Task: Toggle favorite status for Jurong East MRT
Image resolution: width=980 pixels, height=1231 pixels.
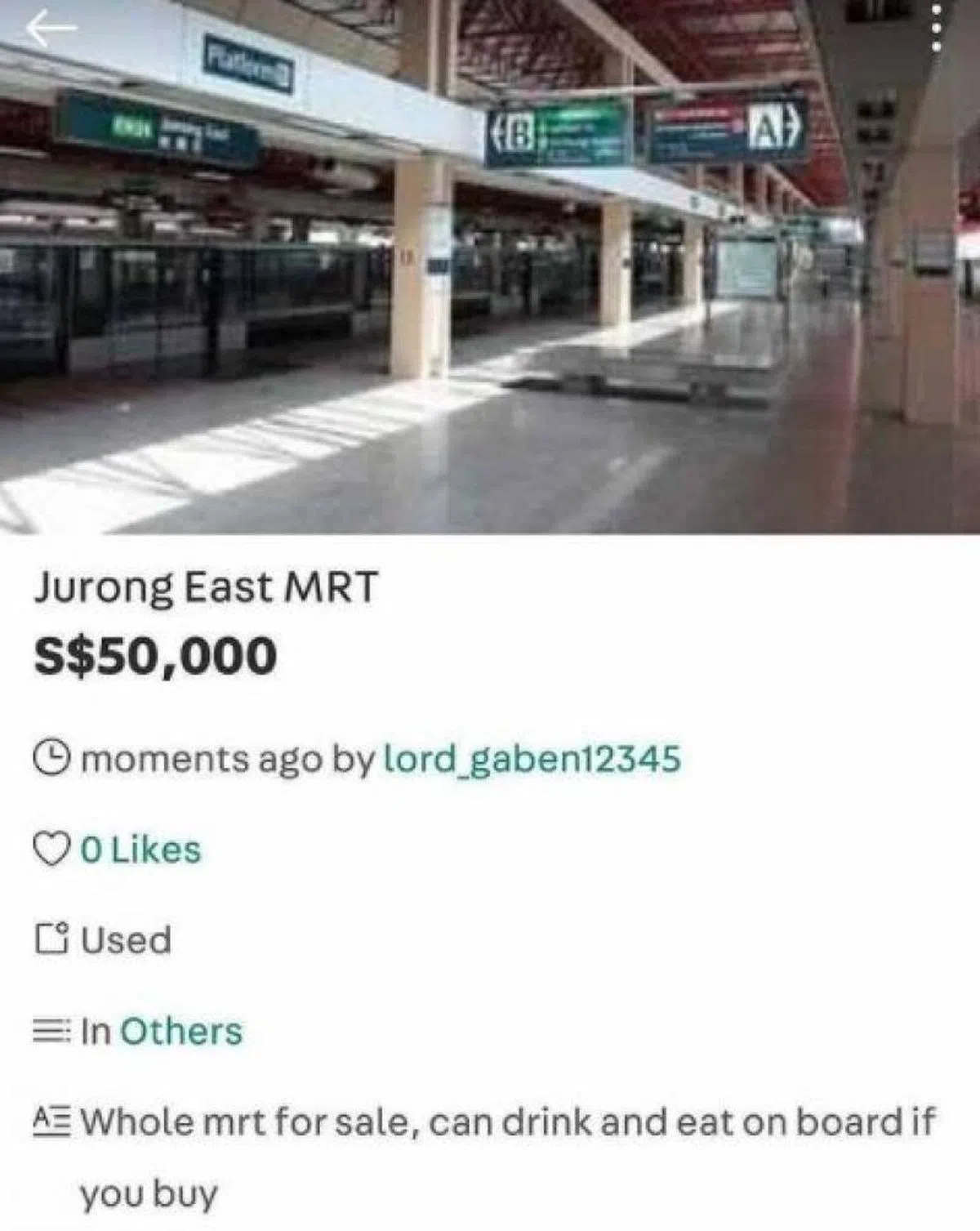Action: click(x=52, y=850)
